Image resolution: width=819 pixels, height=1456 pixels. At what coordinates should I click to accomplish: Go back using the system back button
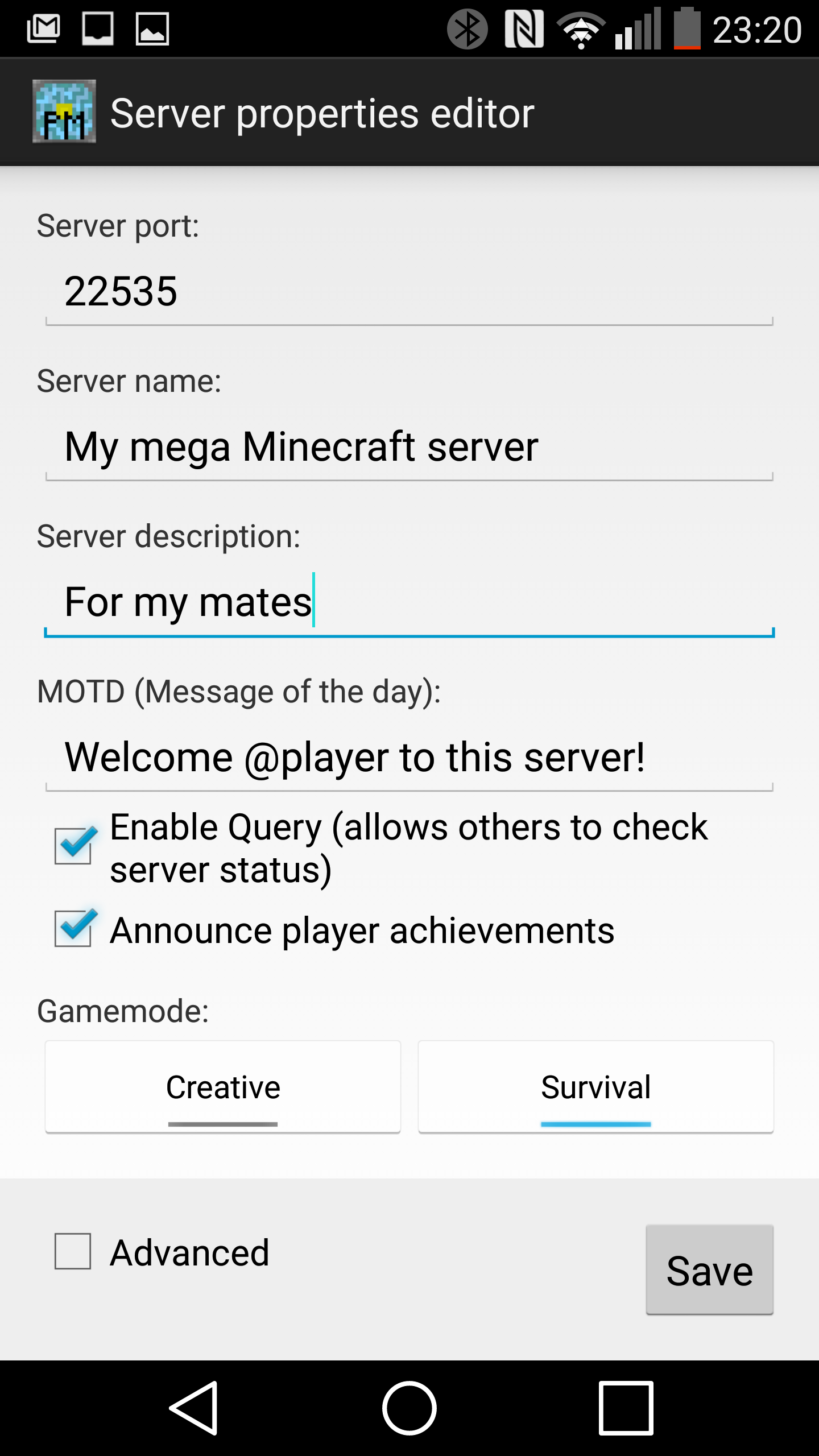(194, 1408)
